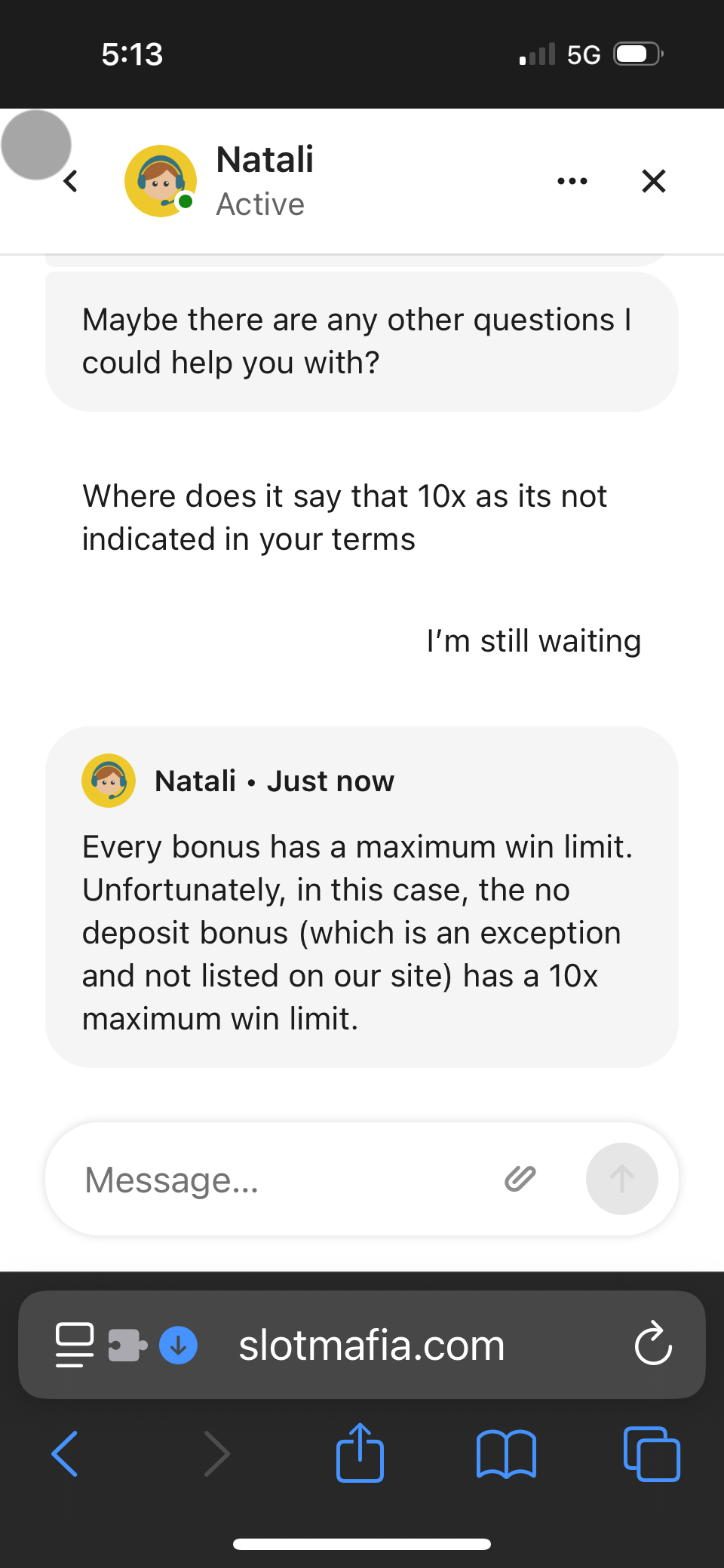Open the page settings menu in Safari
Viewport: 724px width, 1568px height.
coord(75,1345)
